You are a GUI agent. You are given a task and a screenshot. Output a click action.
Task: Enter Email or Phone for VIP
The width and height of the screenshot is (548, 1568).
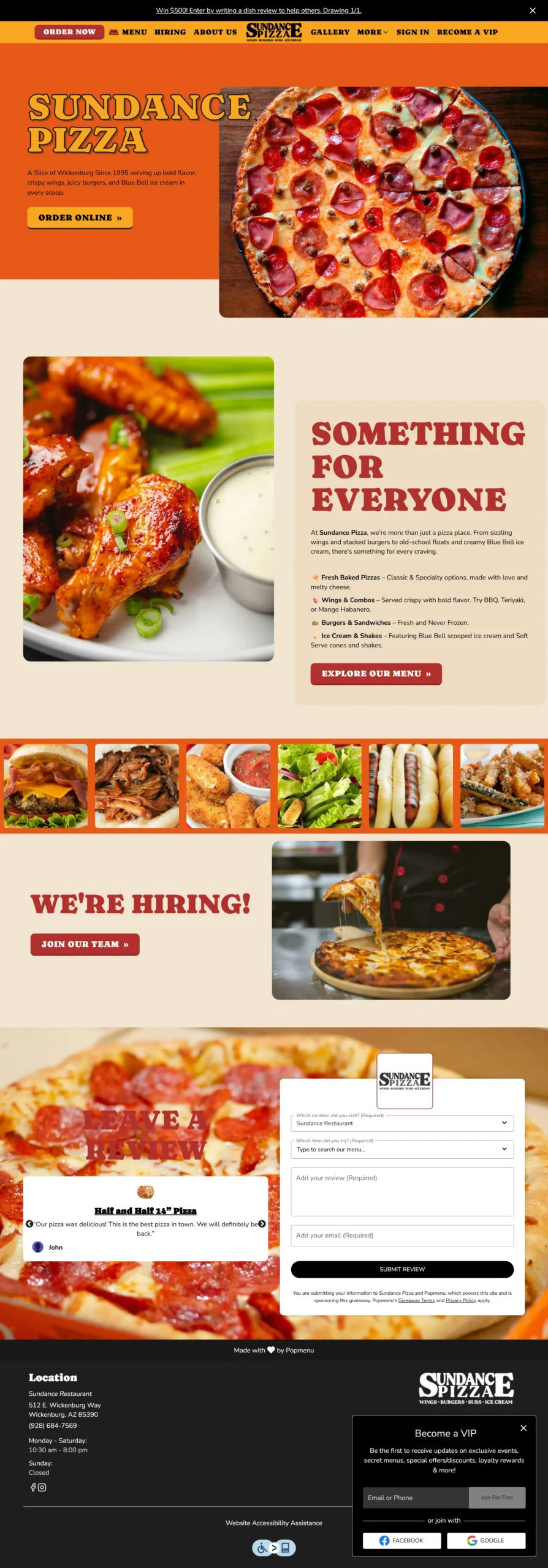pyautogui.click(x=415, y=1498)
